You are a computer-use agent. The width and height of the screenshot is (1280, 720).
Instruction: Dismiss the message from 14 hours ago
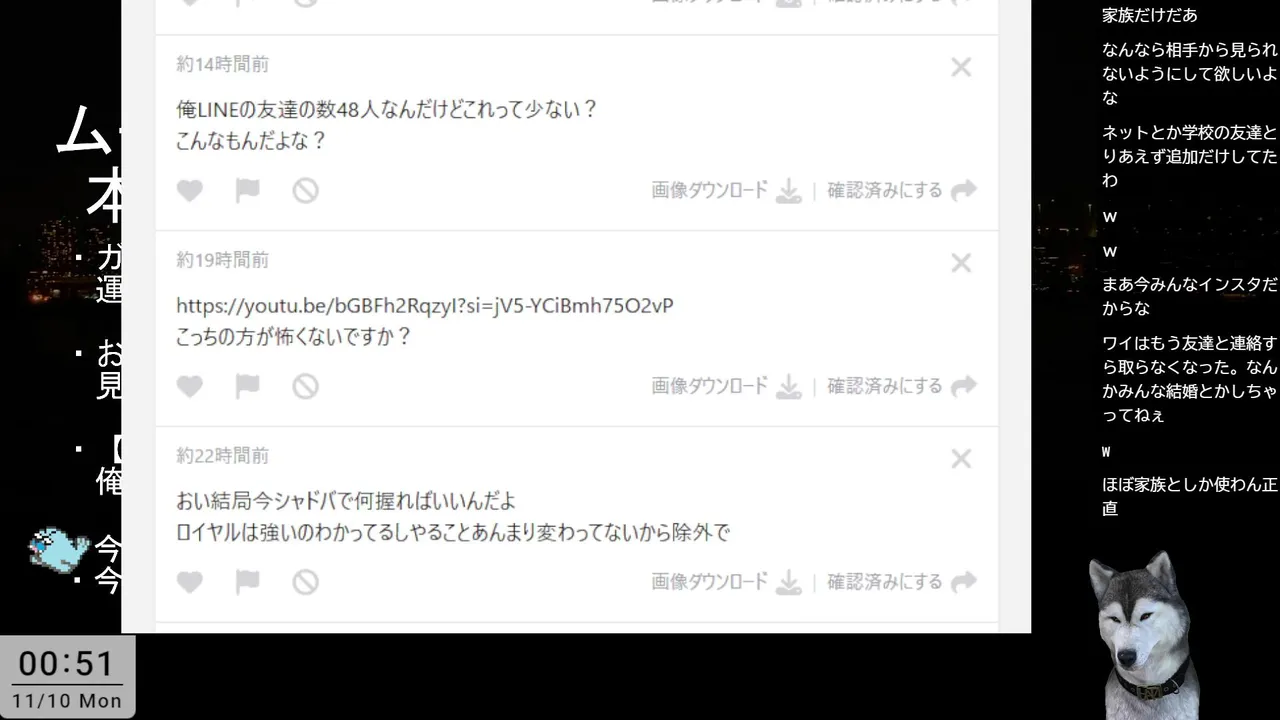961,67
